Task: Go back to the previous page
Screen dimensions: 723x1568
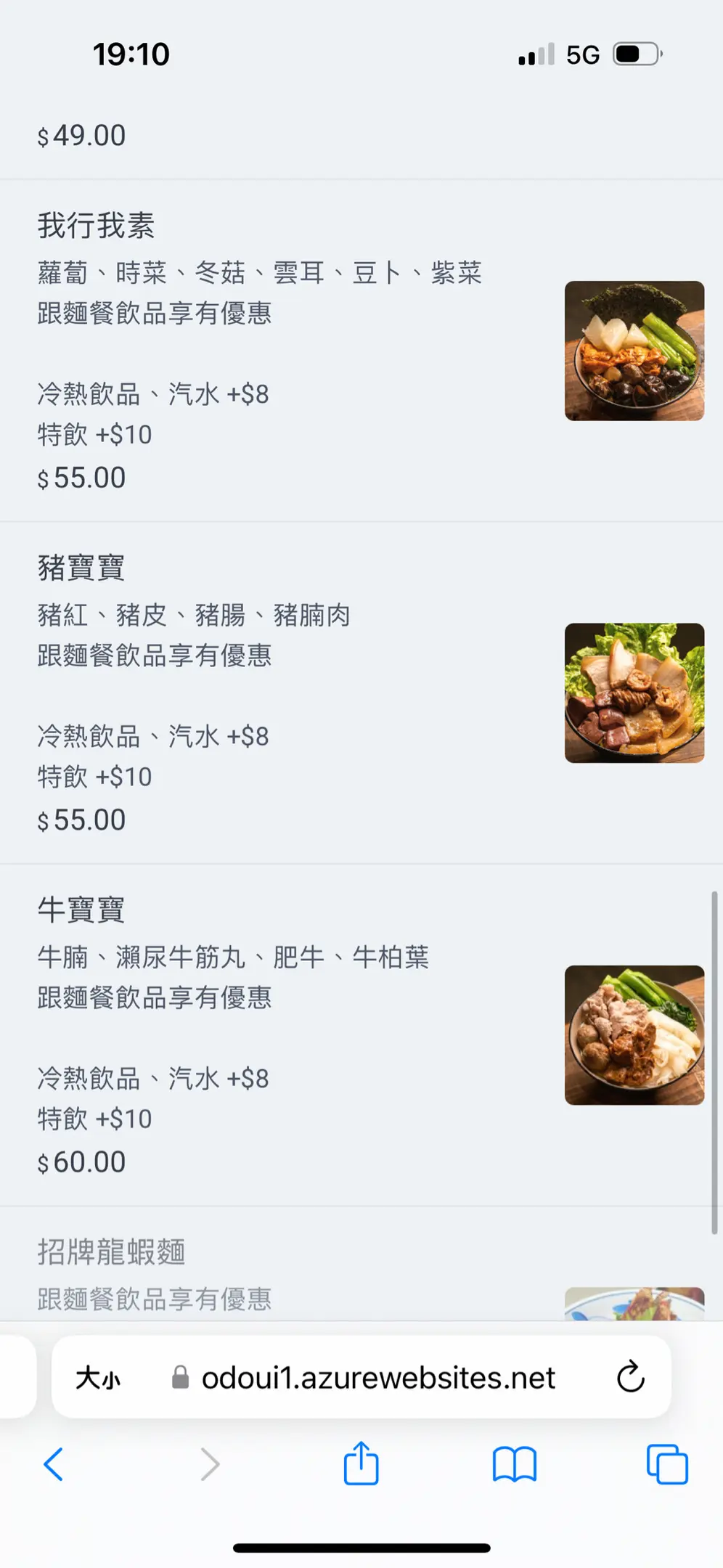Action: tap(54, 1463)
